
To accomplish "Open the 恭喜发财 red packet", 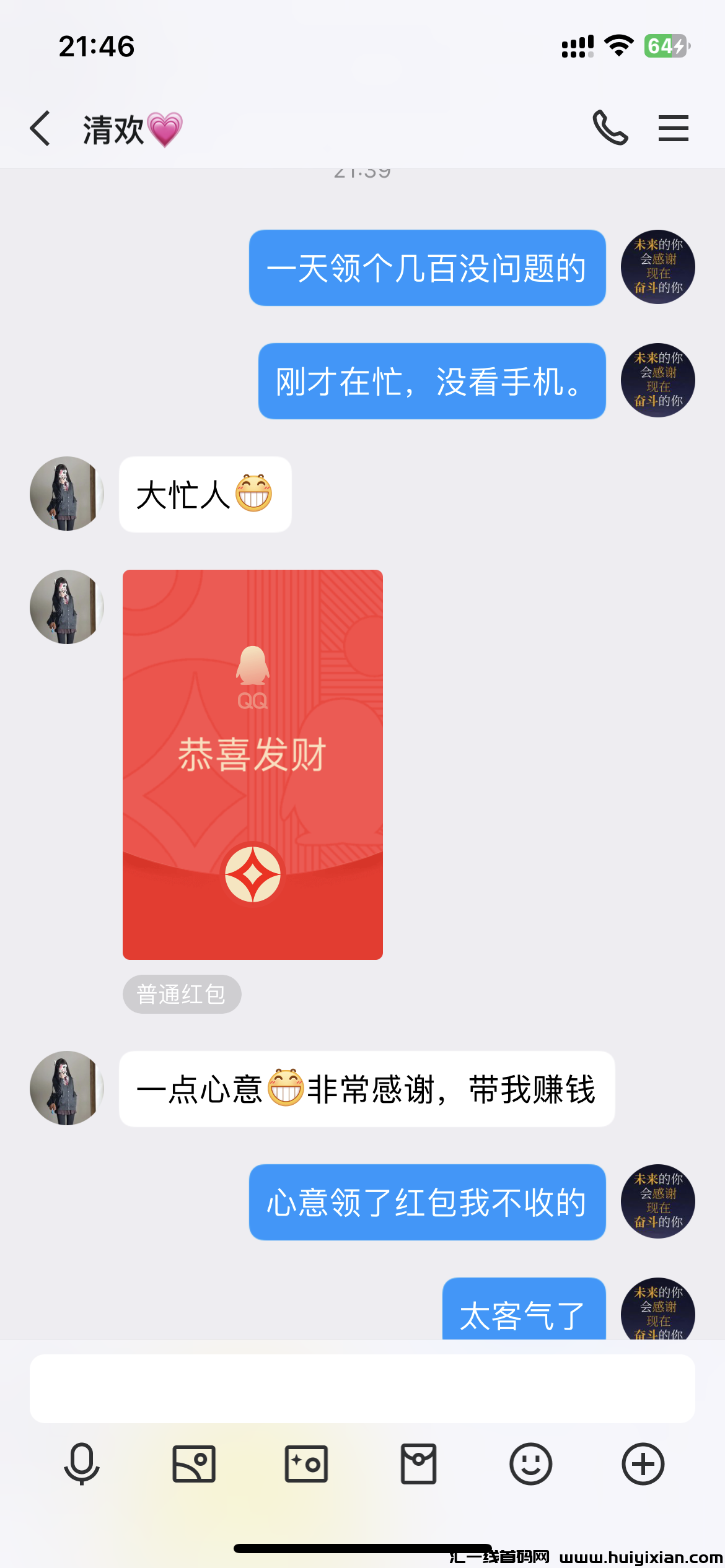I will point(252,764).
